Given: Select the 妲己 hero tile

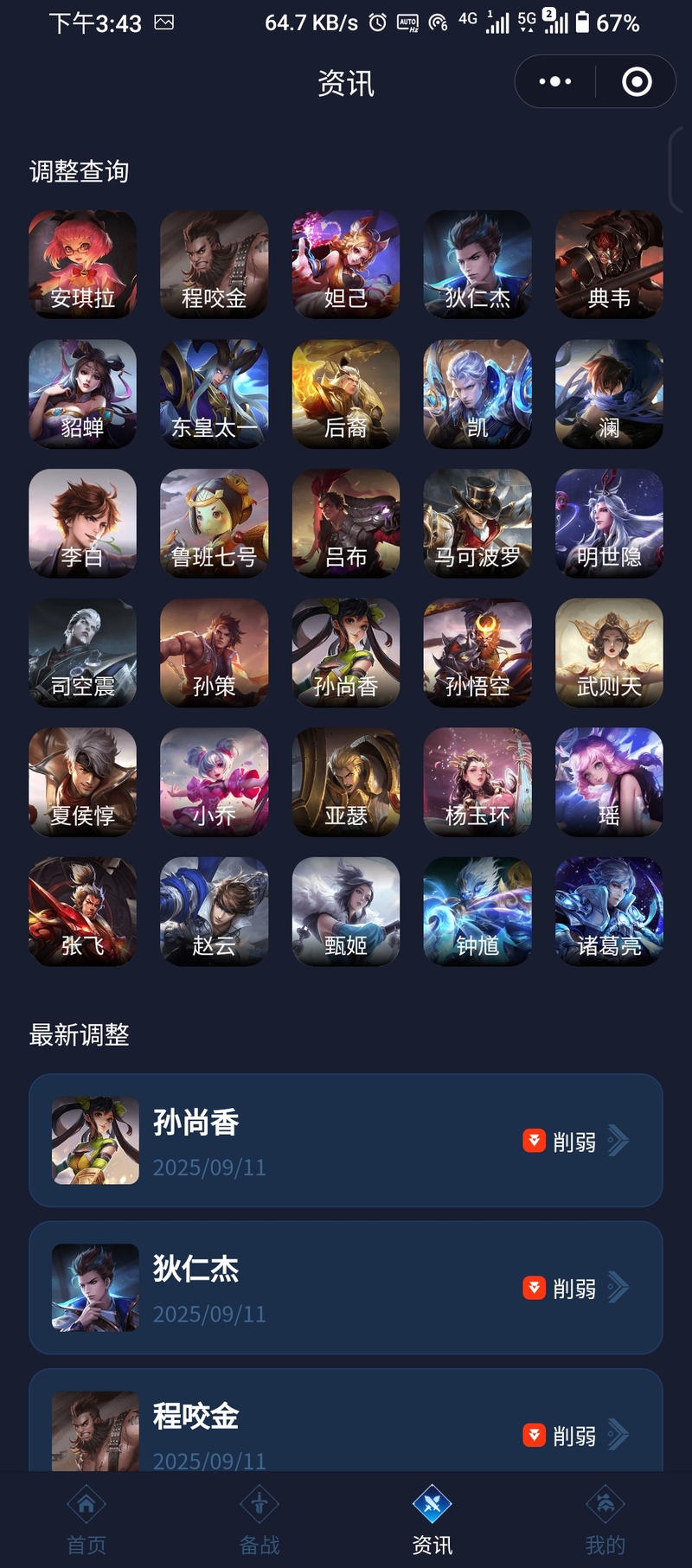Looking at the screenshot, I should pyautogui.click(x=346, y=265).
